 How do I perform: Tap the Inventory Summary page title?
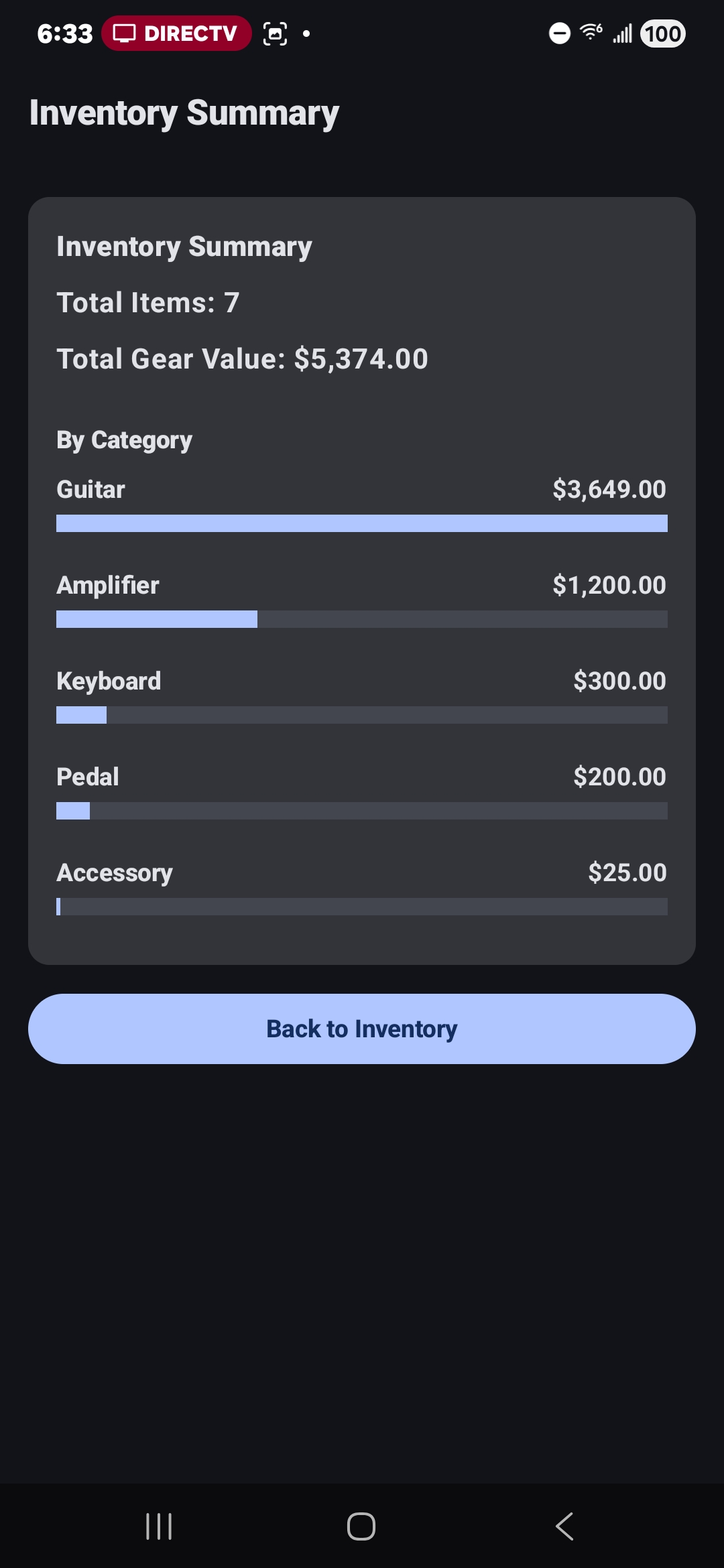(x=183, y=113)
